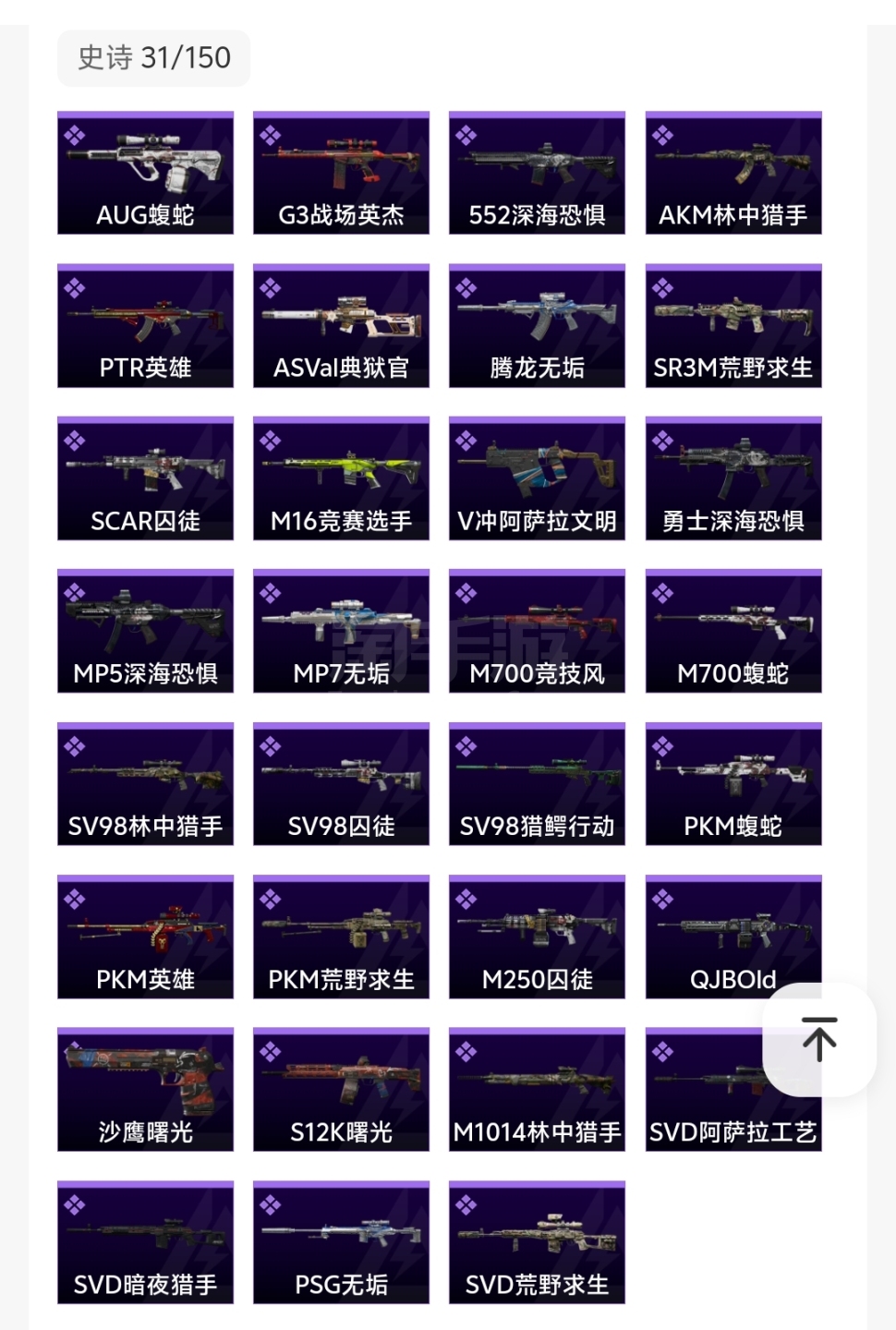View the ASVal典狱官 skin tile

[x=341, y=325]
